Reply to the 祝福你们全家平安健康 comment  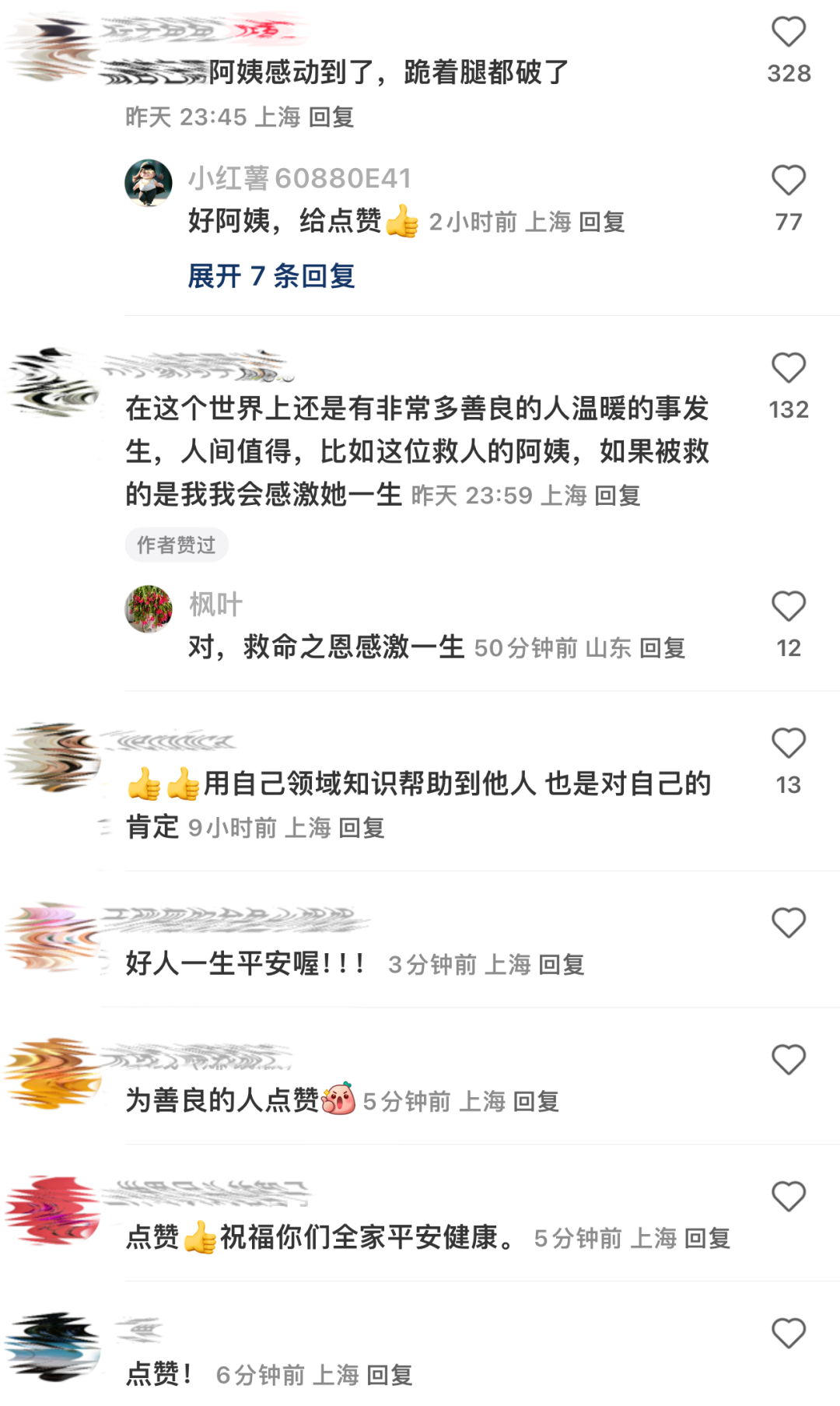click(707, 1237)
